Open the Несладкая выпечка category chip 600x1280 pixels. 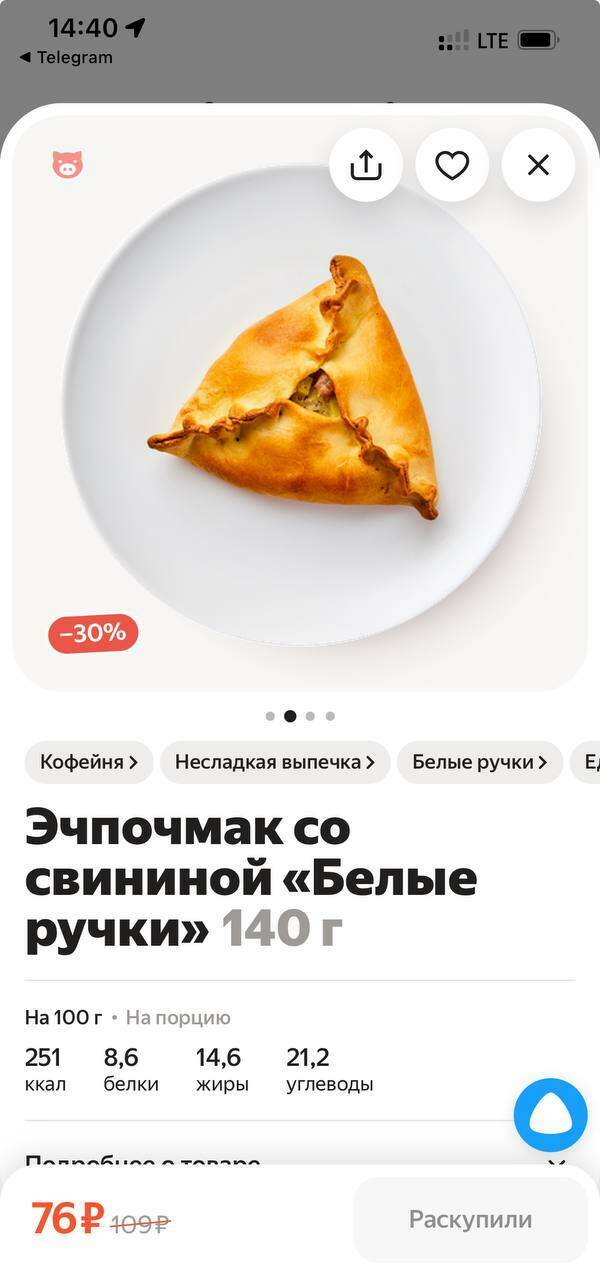[275, 762]
